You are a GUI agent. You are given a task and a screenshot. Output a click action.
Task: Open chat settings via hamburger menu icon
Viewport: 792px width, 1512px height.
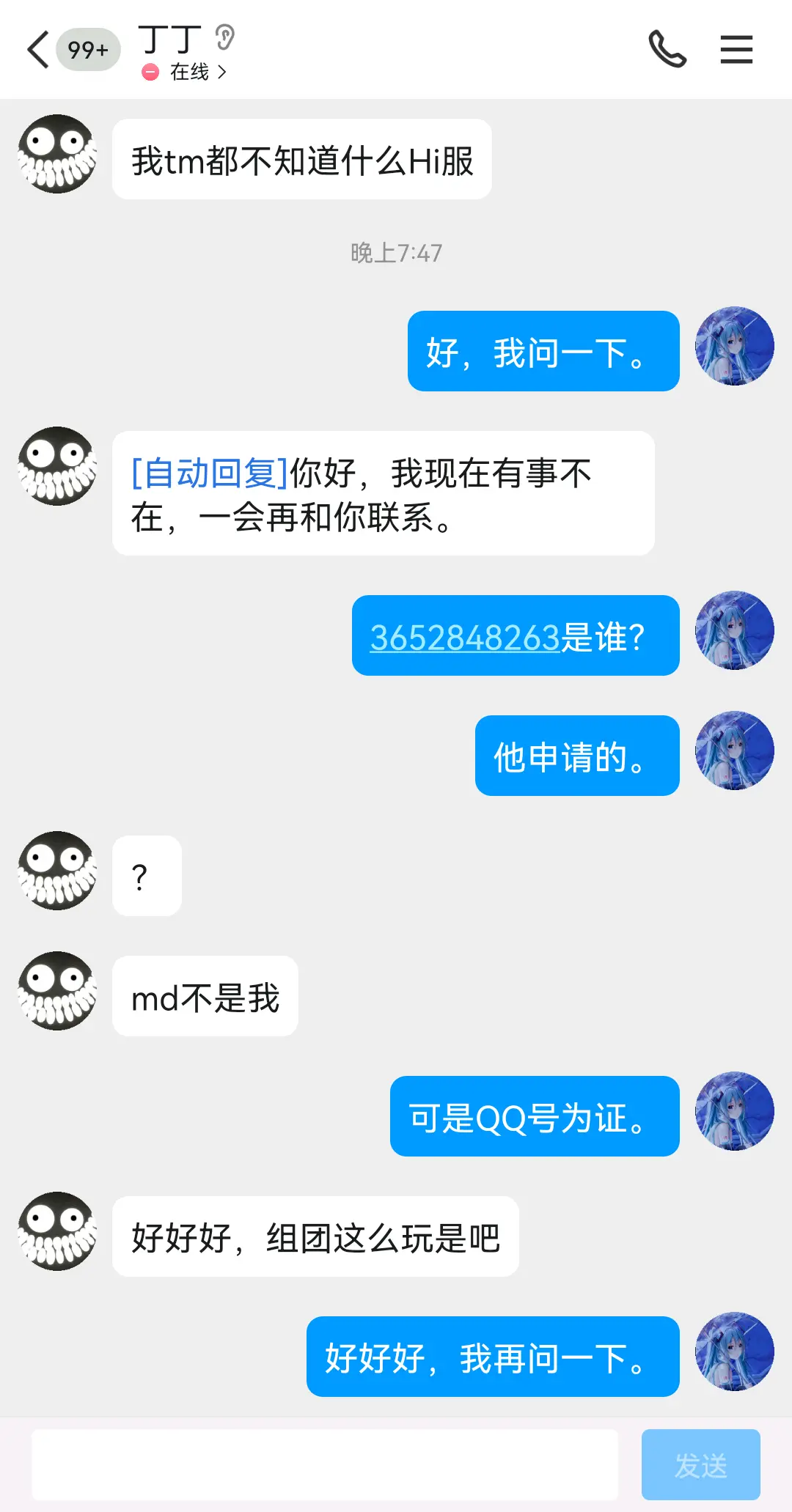pos(736,49)
